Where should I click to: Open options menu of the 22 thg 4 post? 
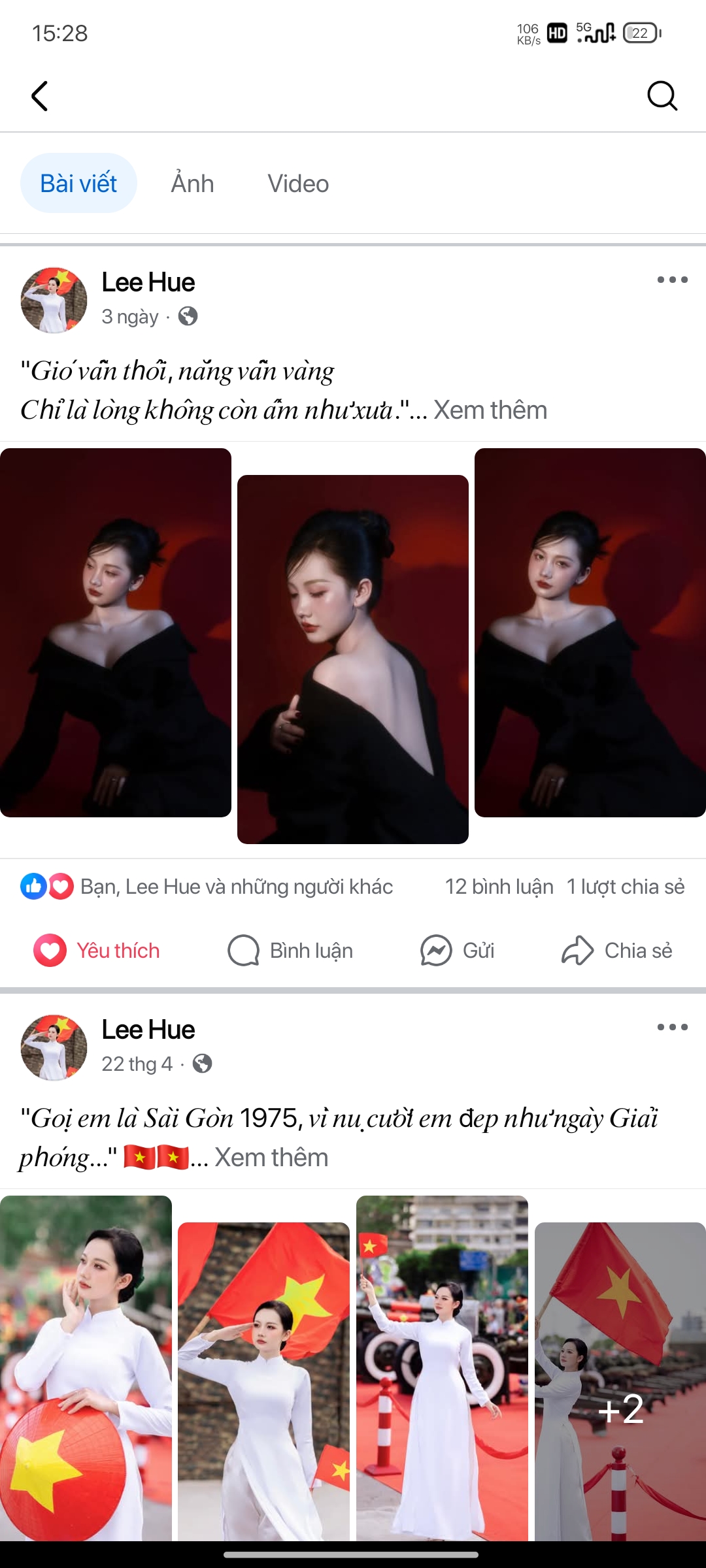pyautogui.click(x=672, y=1027)
